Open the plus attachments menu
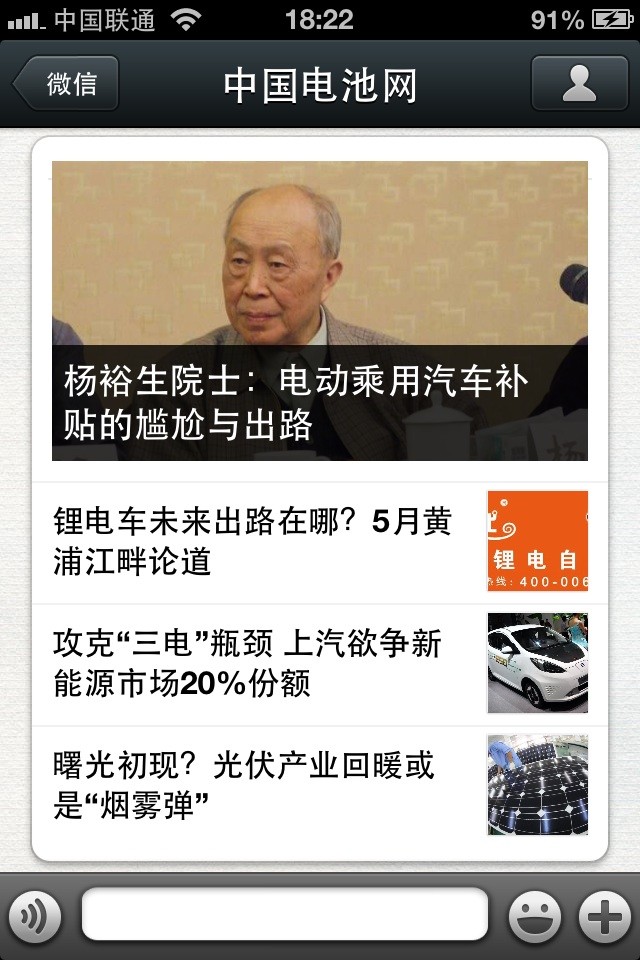Image resolution: width=640 pixels, height=960 pixels. coord(607,915)
